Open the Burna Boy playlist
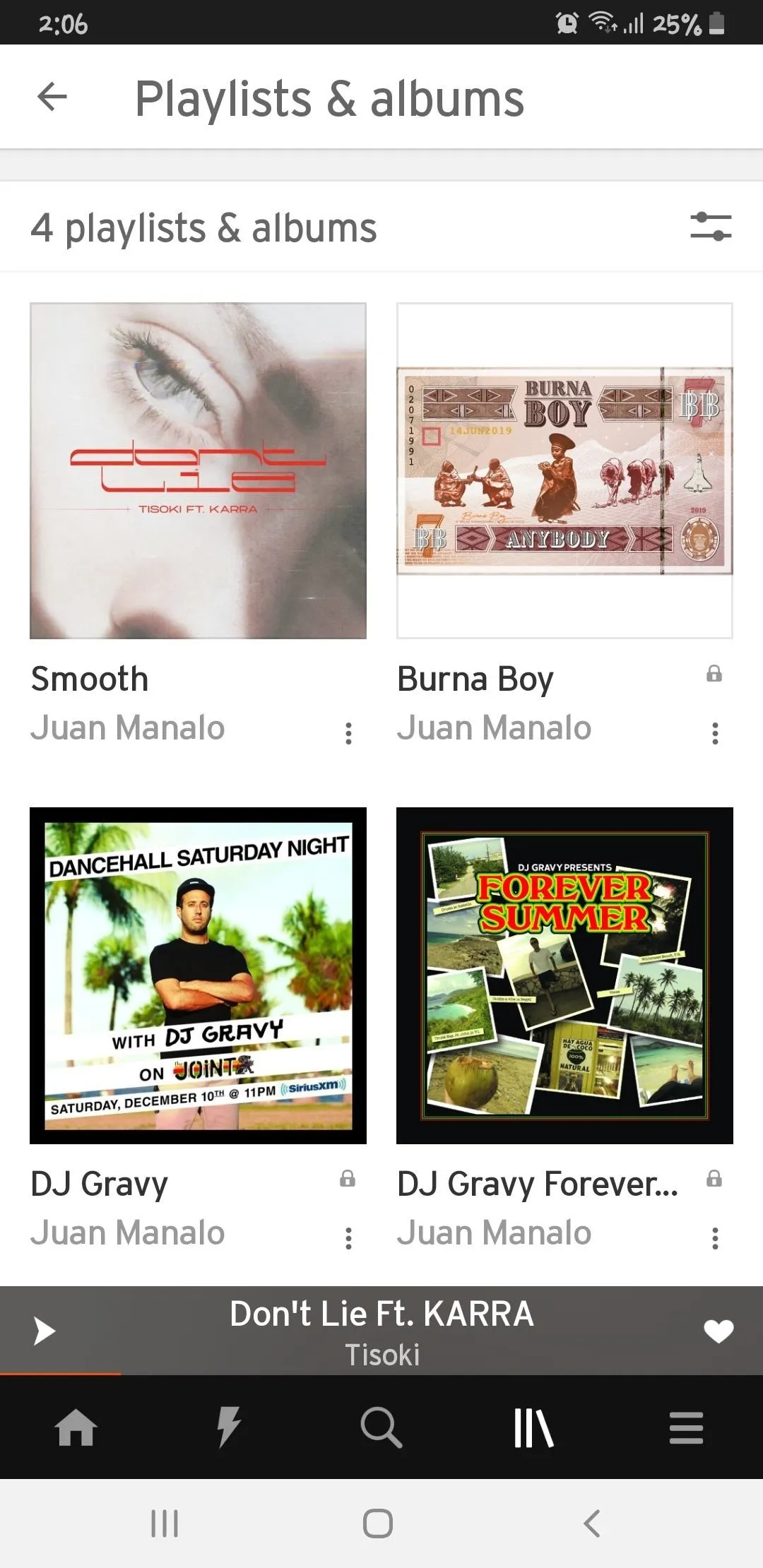This screenshot has width=763, height=1568. 564,471
